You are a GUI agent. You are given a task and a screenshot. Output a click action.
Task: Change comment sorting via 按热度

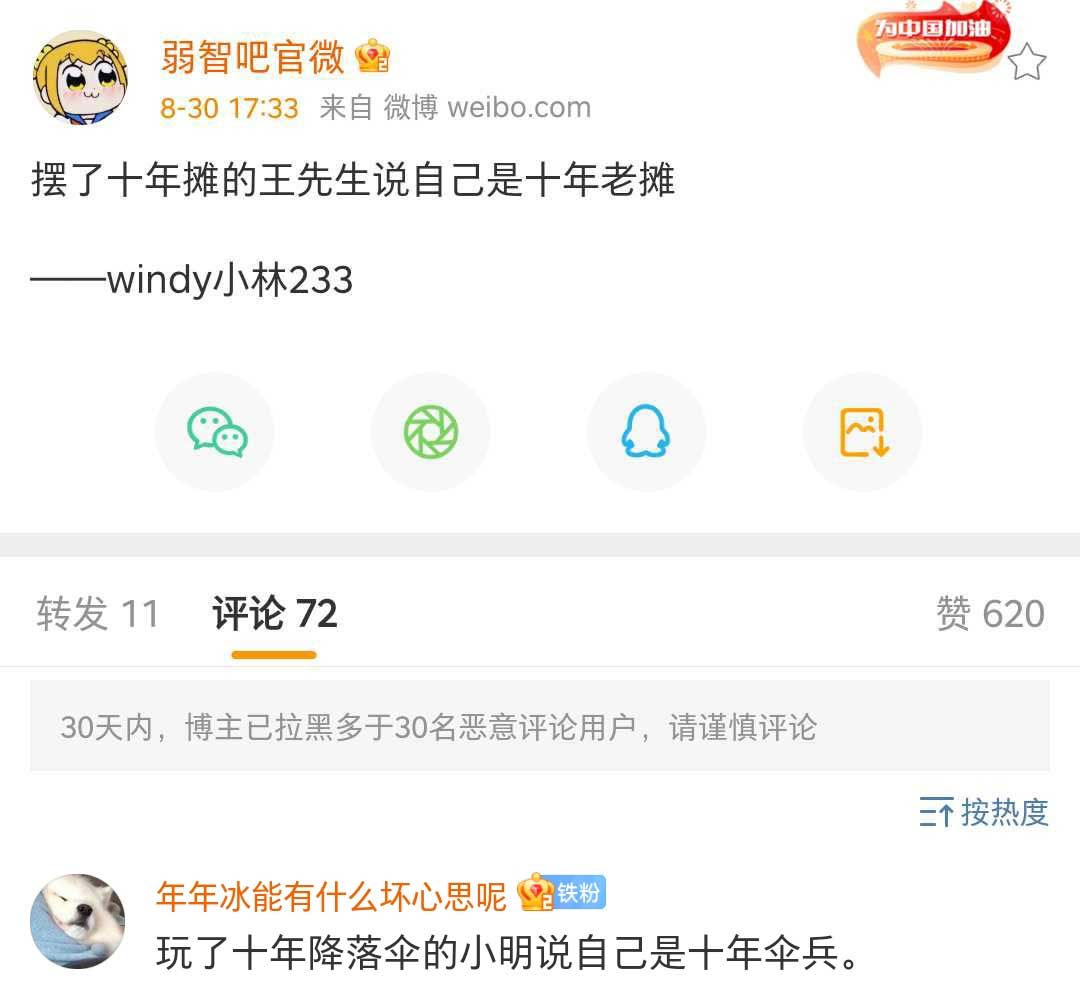click(984, 813)
